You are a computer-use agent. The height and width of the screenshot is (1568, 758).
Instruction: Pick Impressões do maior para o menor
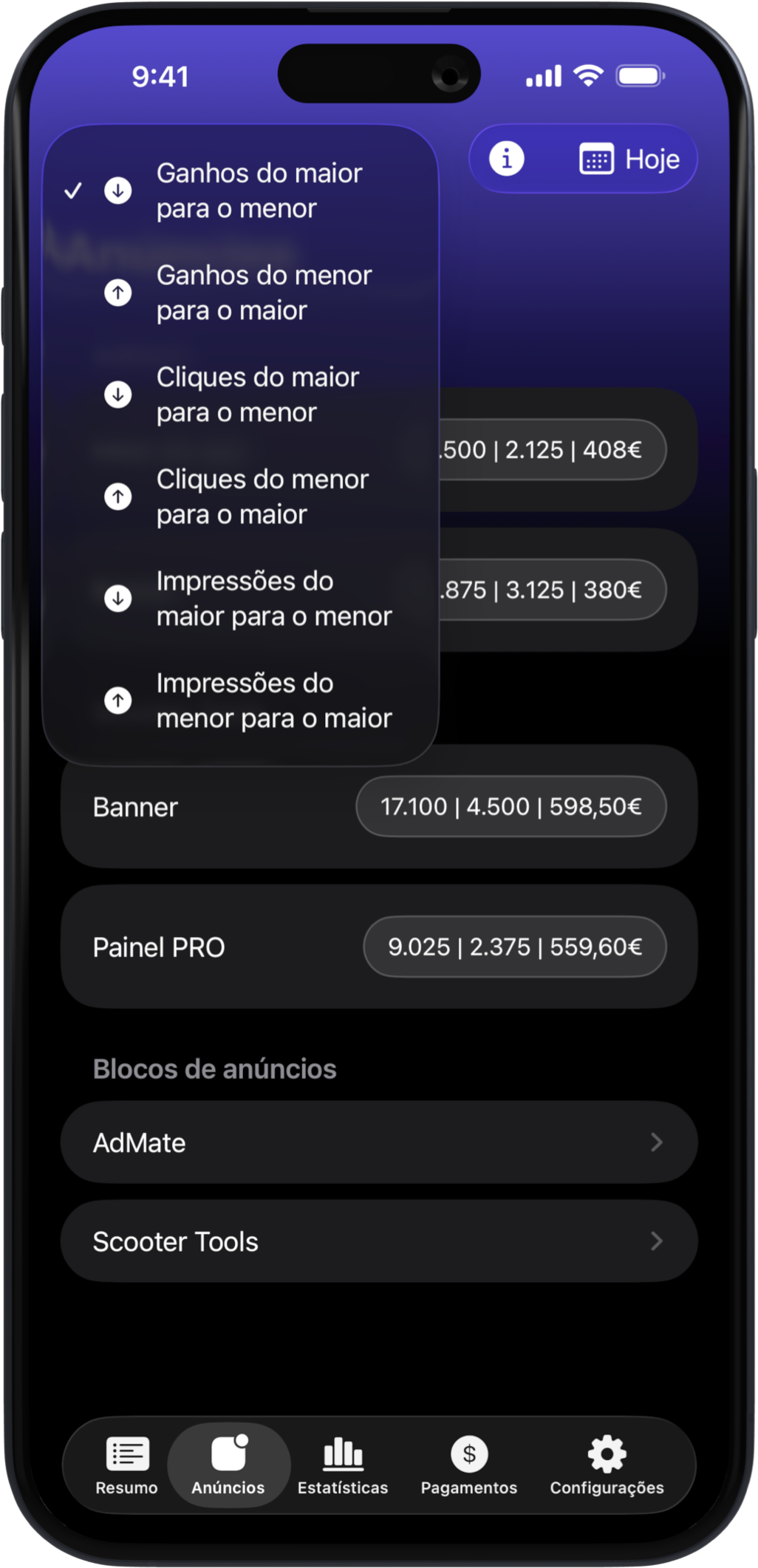click(x=241, y=599)
